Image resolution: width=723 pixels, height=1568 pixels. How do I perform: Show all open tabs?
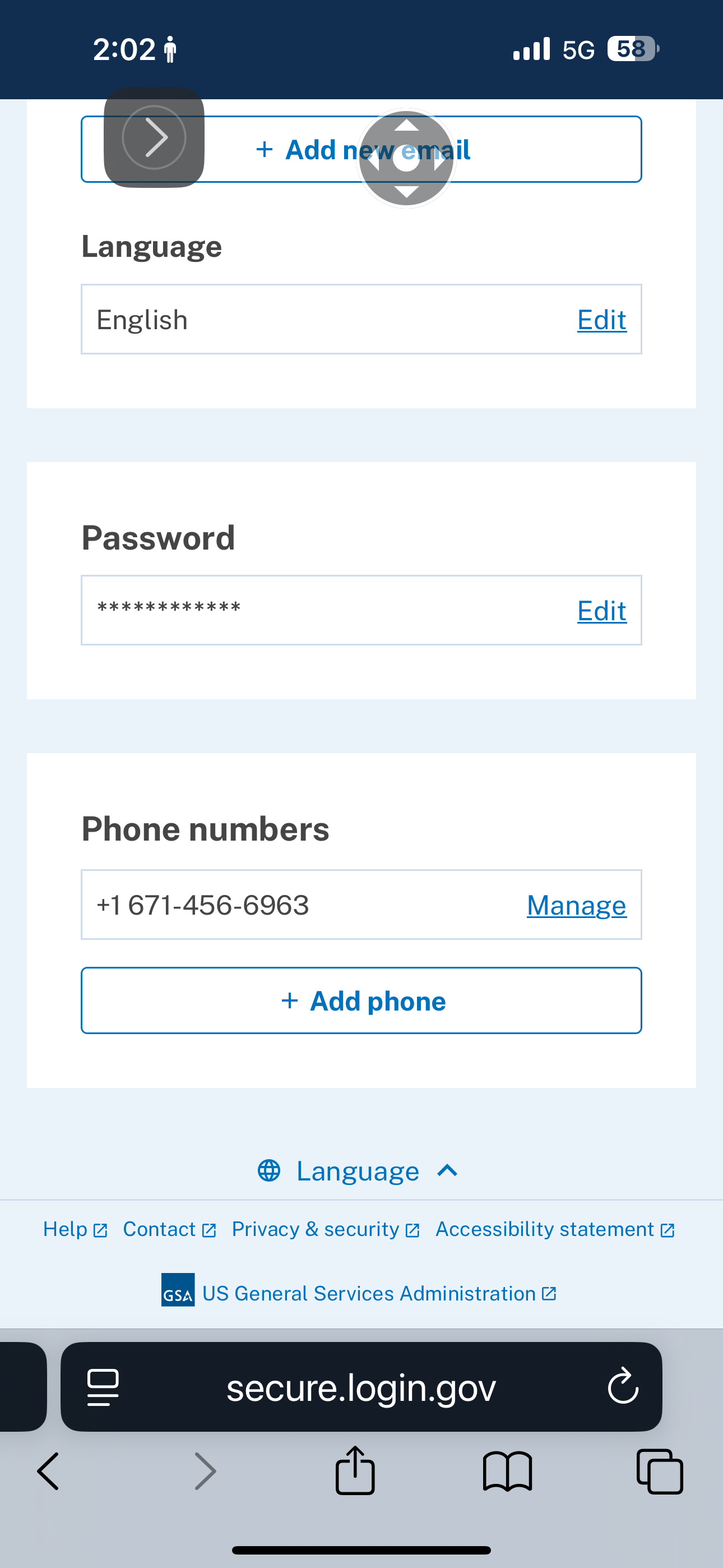click(659, 1471)
